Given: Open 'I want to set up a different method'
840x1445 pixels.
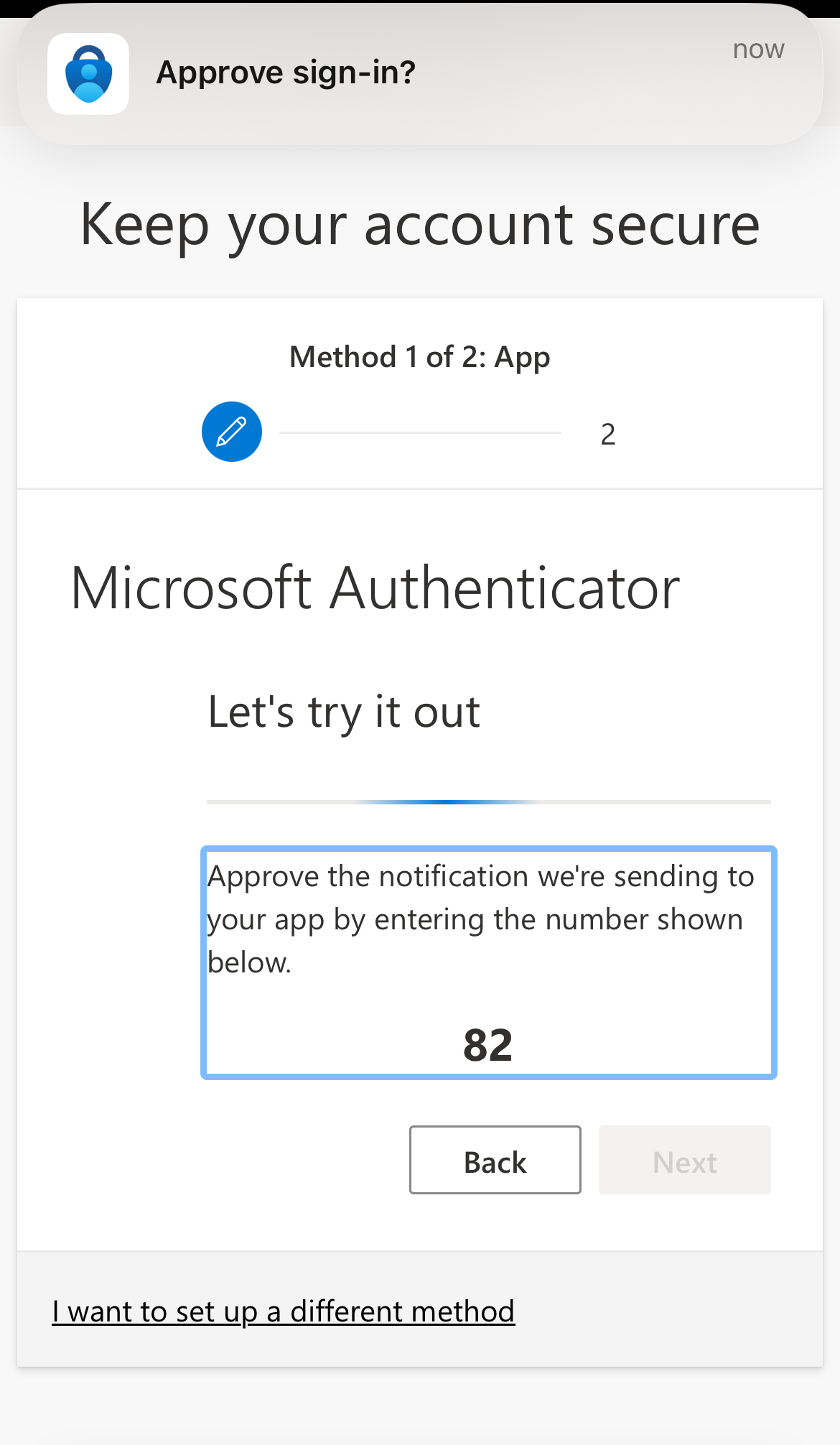Looking at the screenshot, I should click(284, 1311).
